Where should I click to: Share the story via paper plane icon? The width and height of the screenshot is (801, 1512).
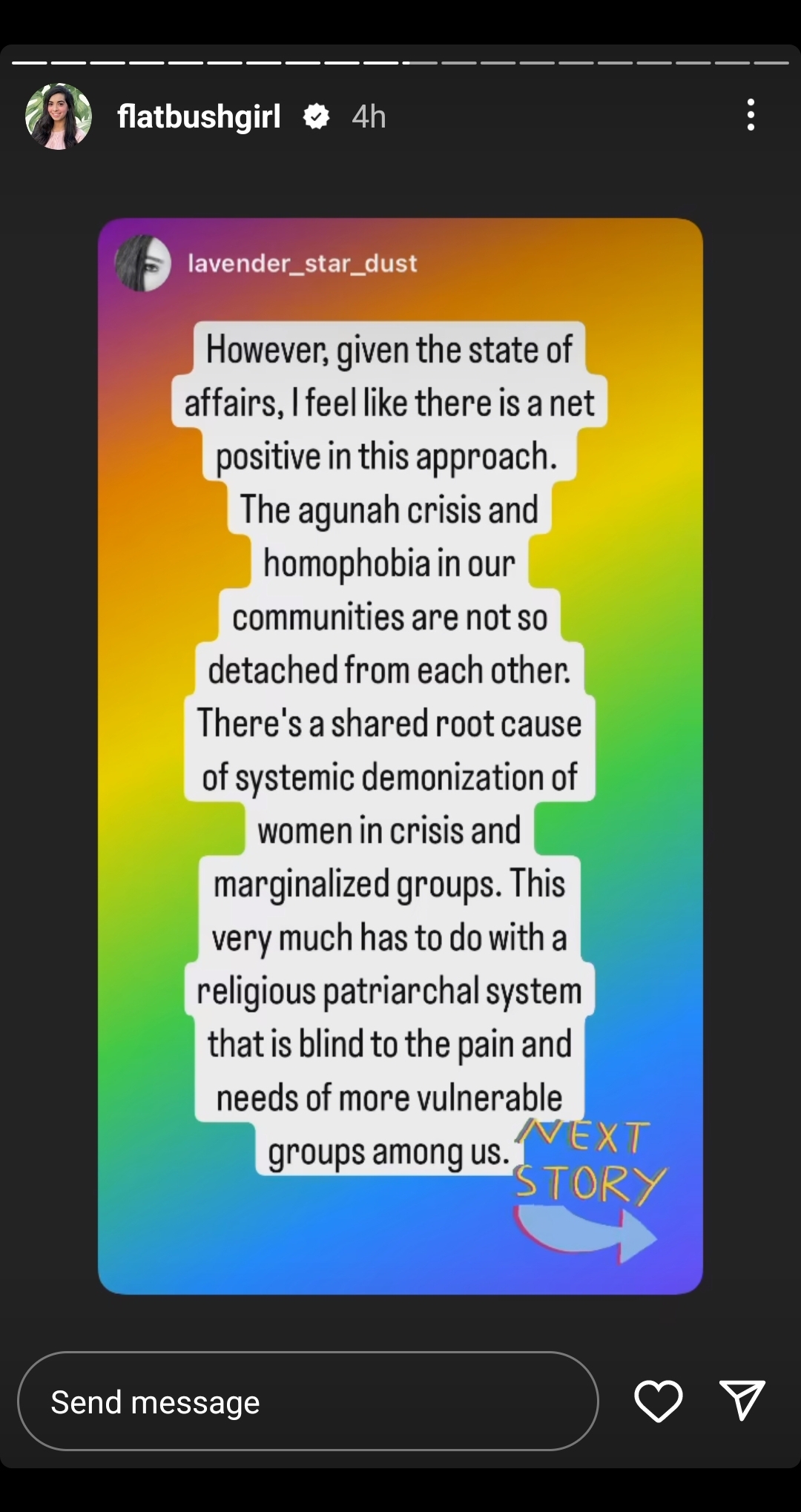[x=742, y=1400]
